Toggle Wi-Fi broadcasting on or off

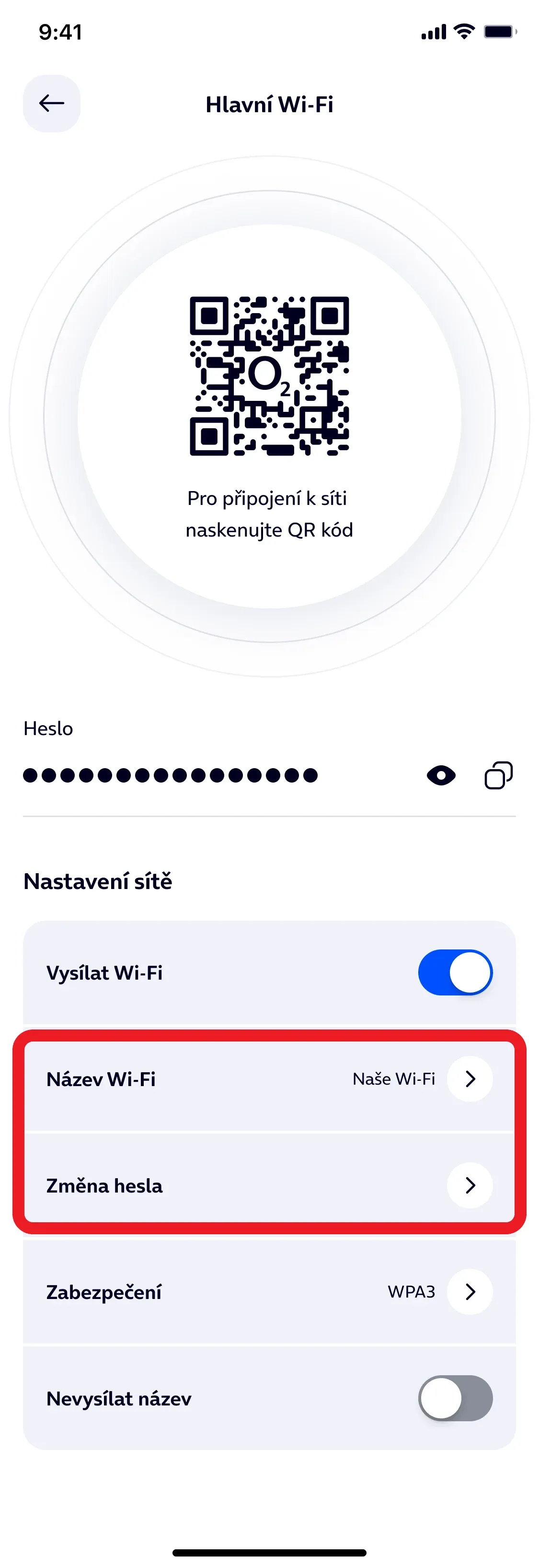pyautogui.click(x=455, y=972)
